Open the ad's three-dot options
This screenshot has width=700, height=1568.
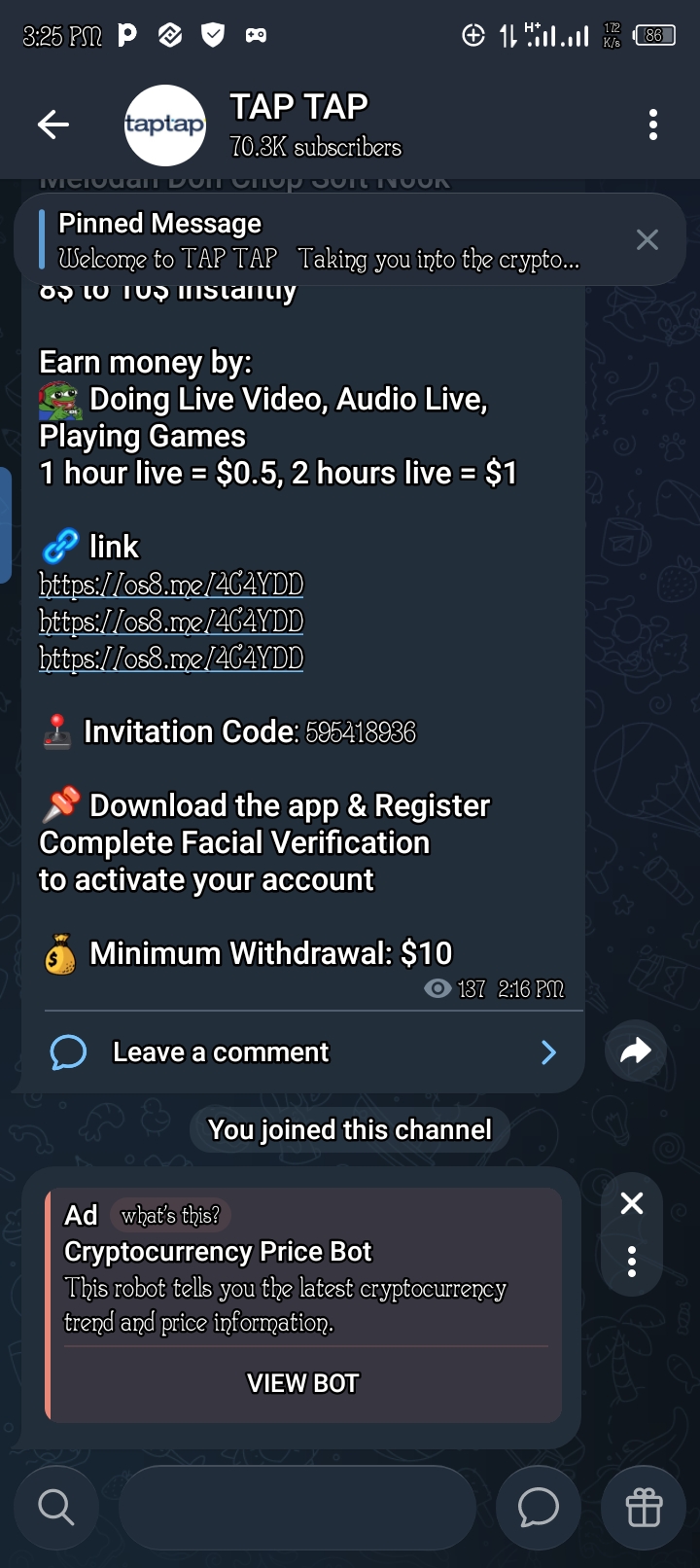tap(632, 1262)
